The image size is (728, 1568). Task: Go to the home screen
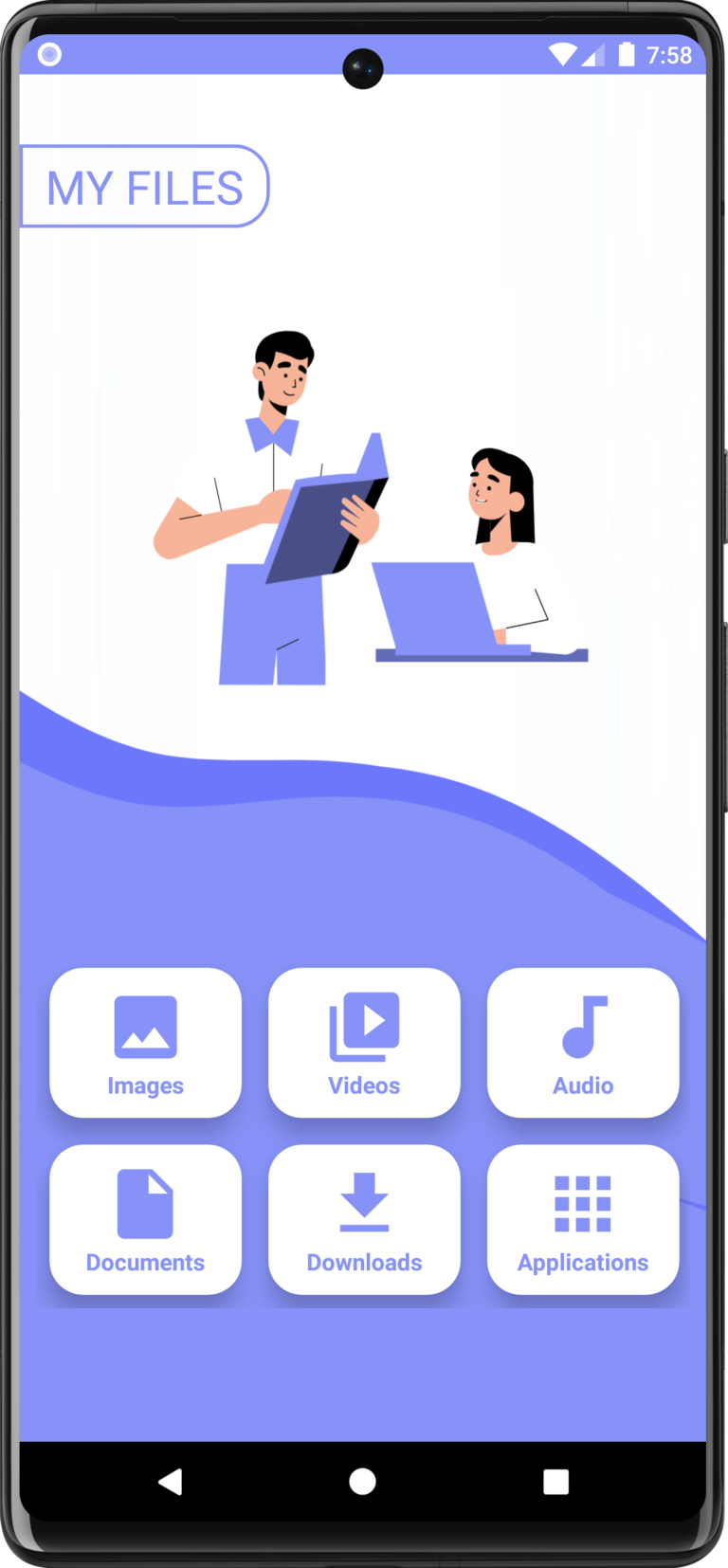click(362, 1482)
